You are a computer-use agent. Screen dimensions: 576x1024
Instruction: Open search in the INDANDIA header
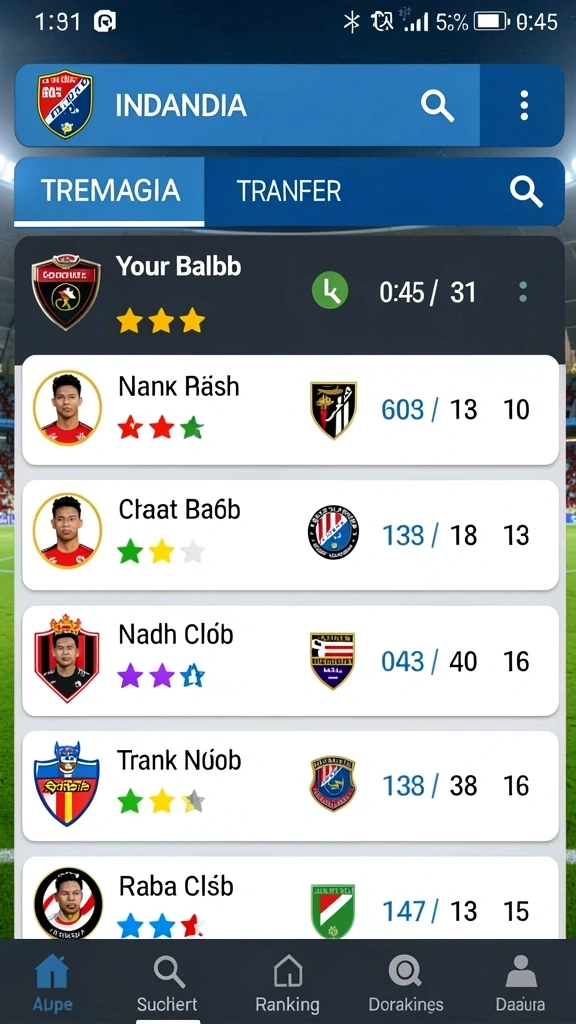[437, 106]
